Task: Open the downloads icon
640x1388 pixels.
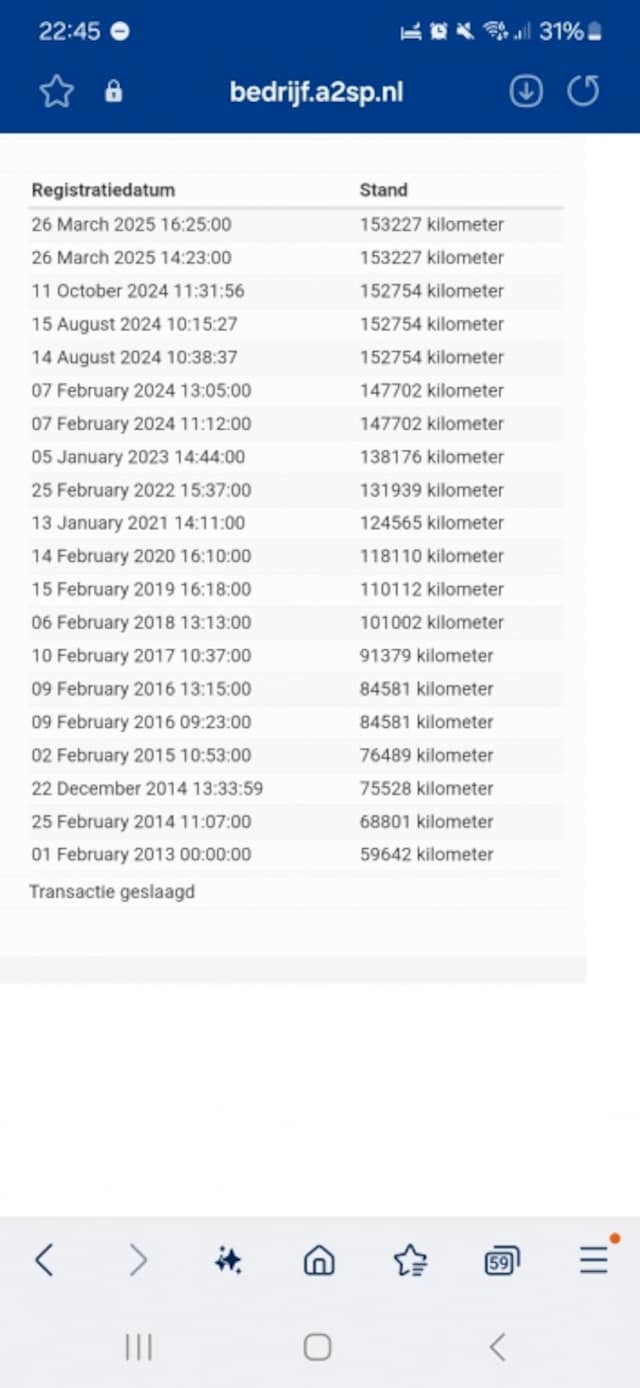Action: (526, 92)
